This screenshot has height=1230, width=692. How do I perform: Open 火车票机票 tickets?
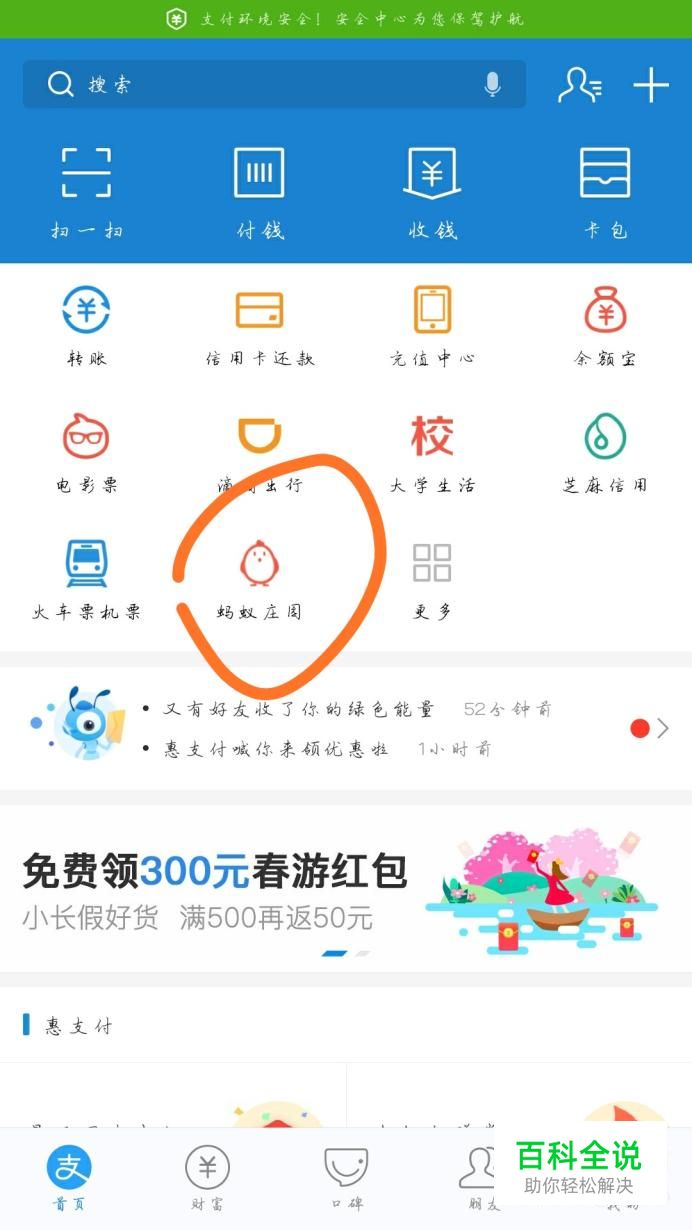[86, 578]
